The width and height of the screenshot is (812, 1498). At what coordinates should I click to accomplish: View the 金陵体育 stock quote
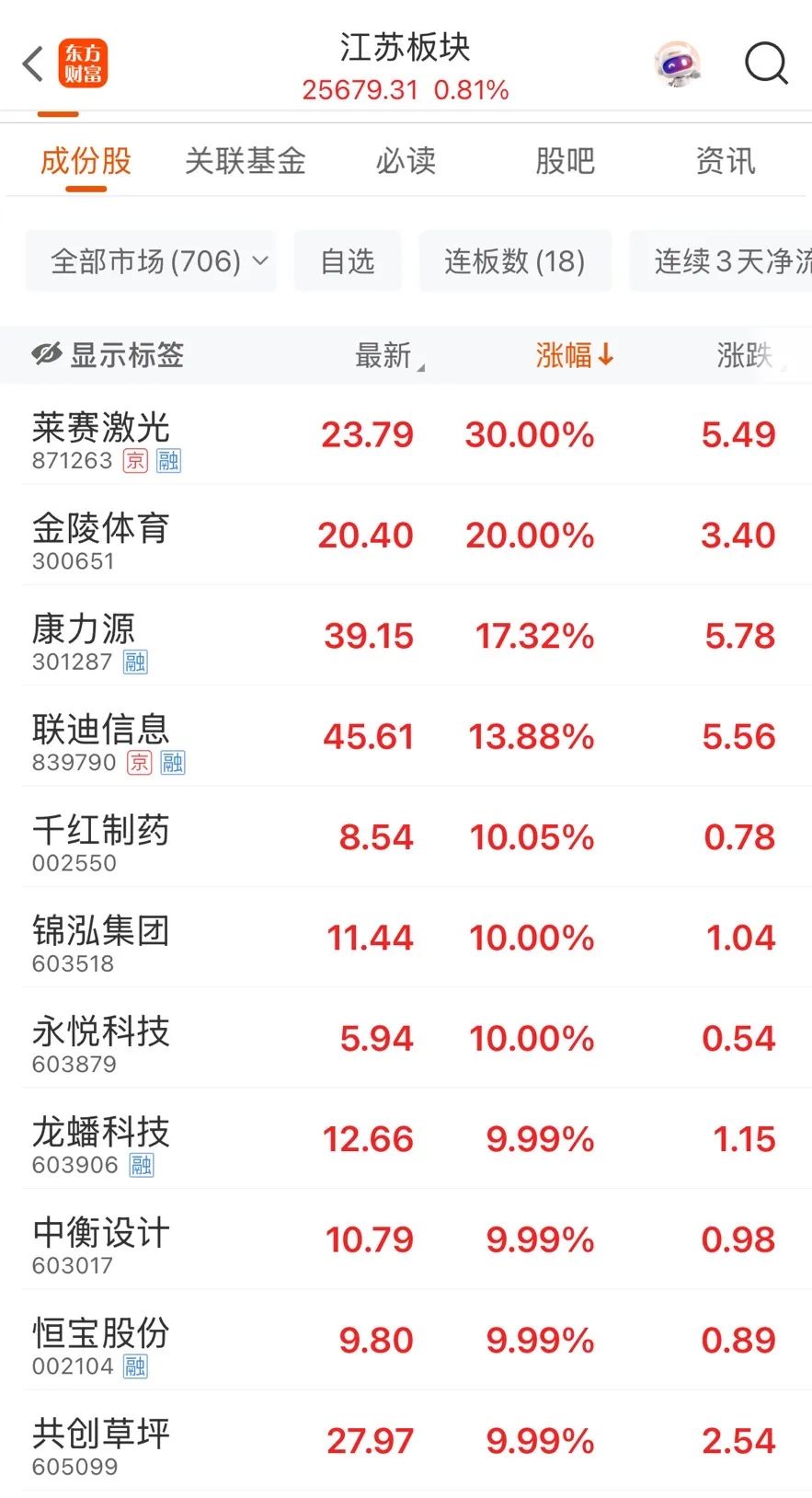101,529
